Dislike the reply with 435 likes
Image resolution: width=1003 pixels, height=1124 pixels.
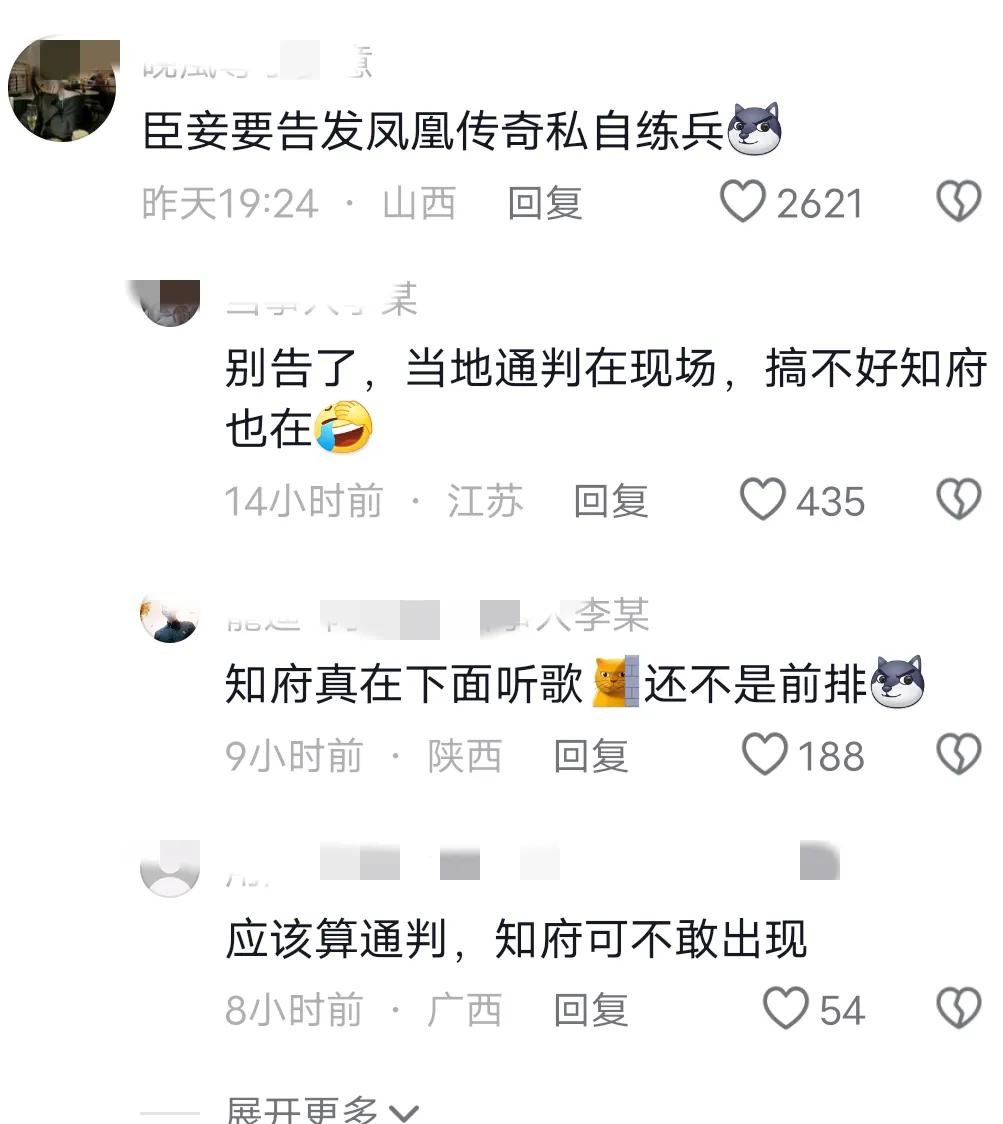click(x=958, y=499)
